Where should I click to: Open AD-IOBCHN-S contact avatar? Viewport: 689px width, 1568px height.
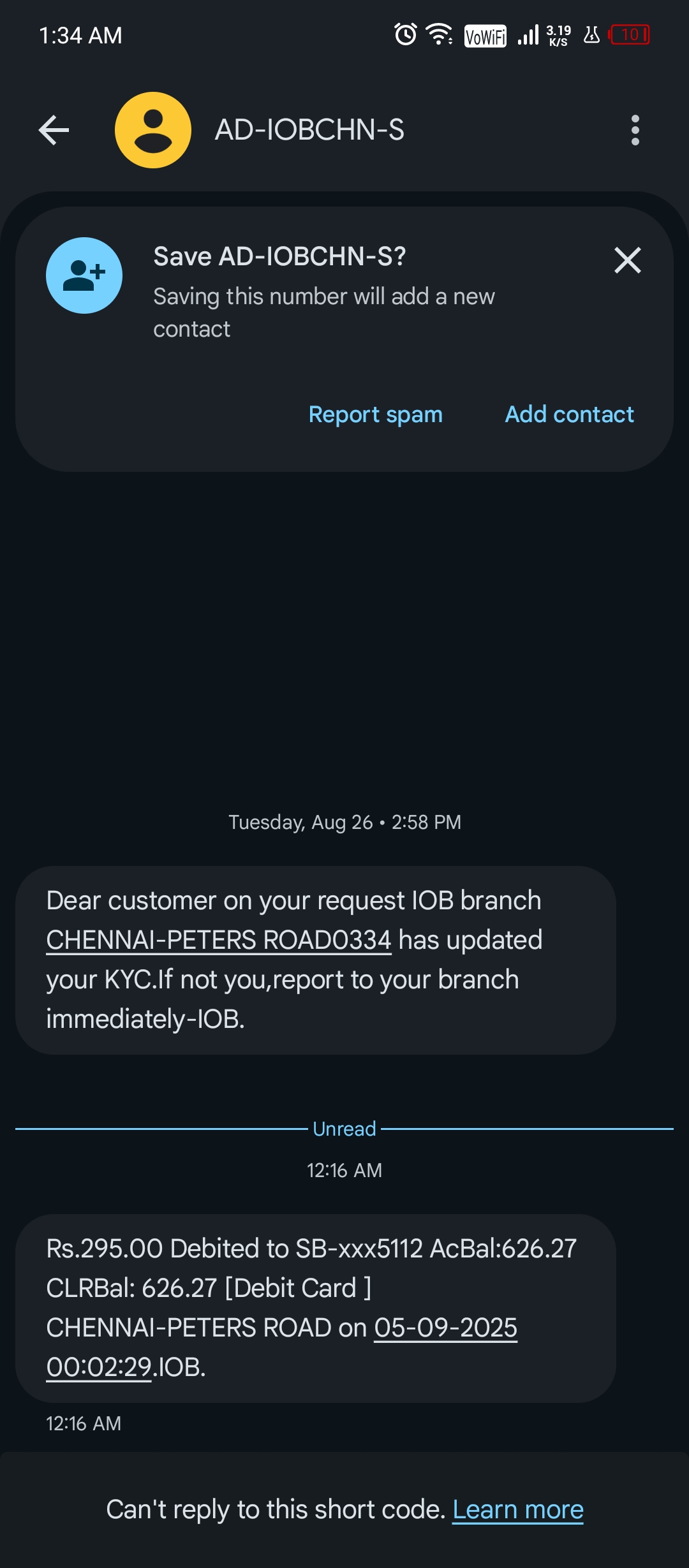(153, 130)
